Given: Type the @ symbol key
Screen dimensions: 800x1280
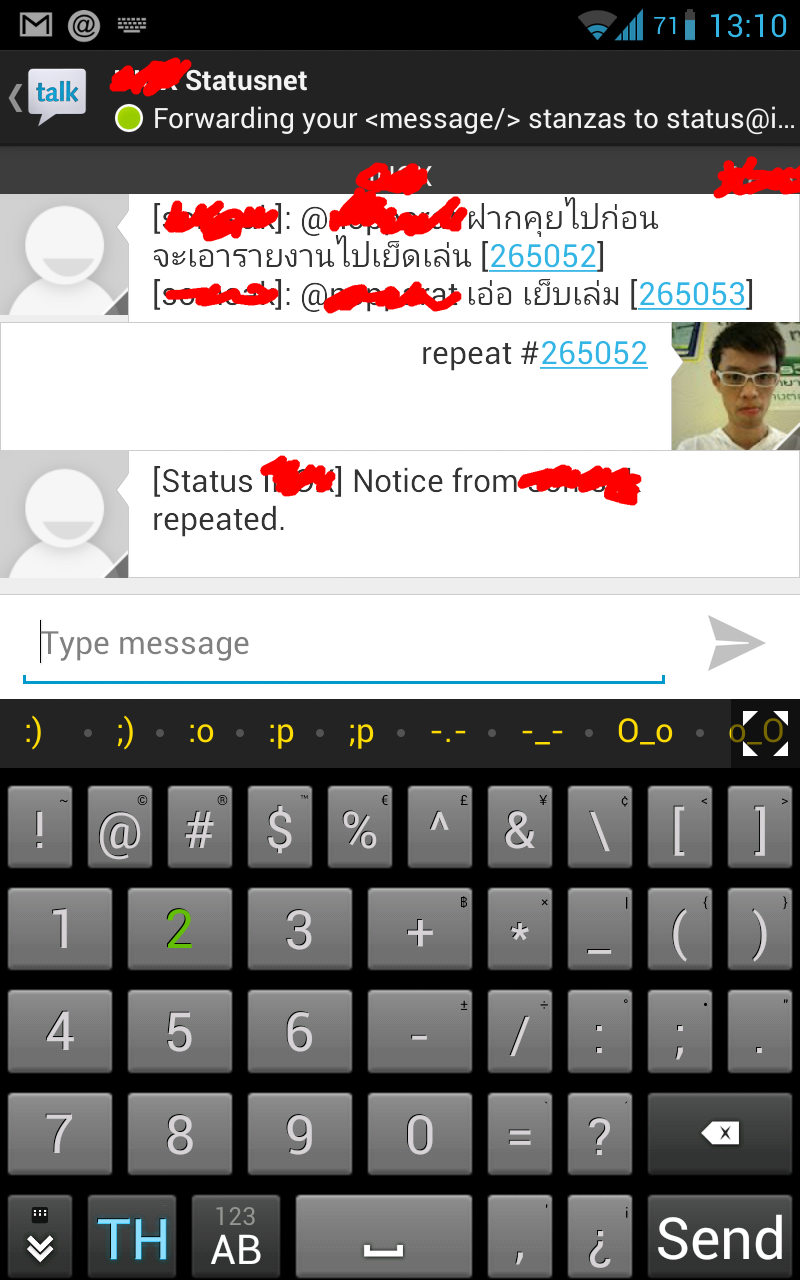Looking at the screenshot, I should (120, 827).
